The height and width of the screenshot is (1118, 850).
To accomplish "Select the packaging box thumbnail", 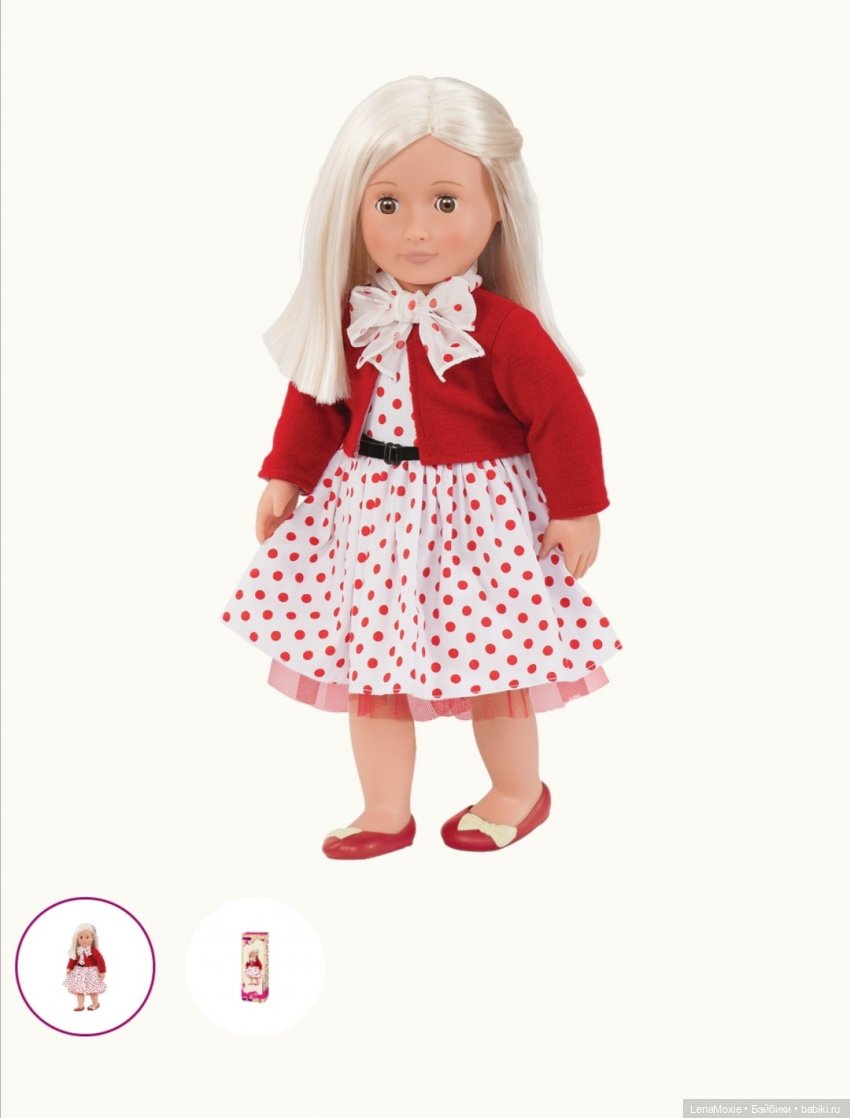I will point(255,966).
